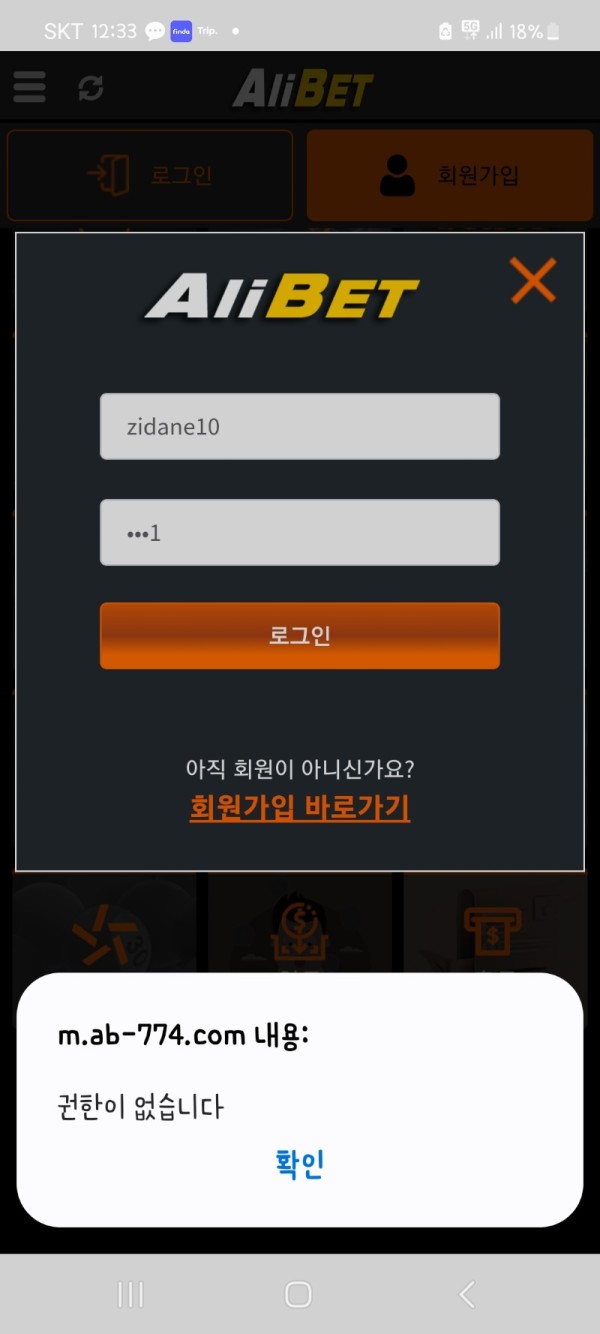Close the login popup with X
The height and width of the screenshot is (1334, 600).
532,280
